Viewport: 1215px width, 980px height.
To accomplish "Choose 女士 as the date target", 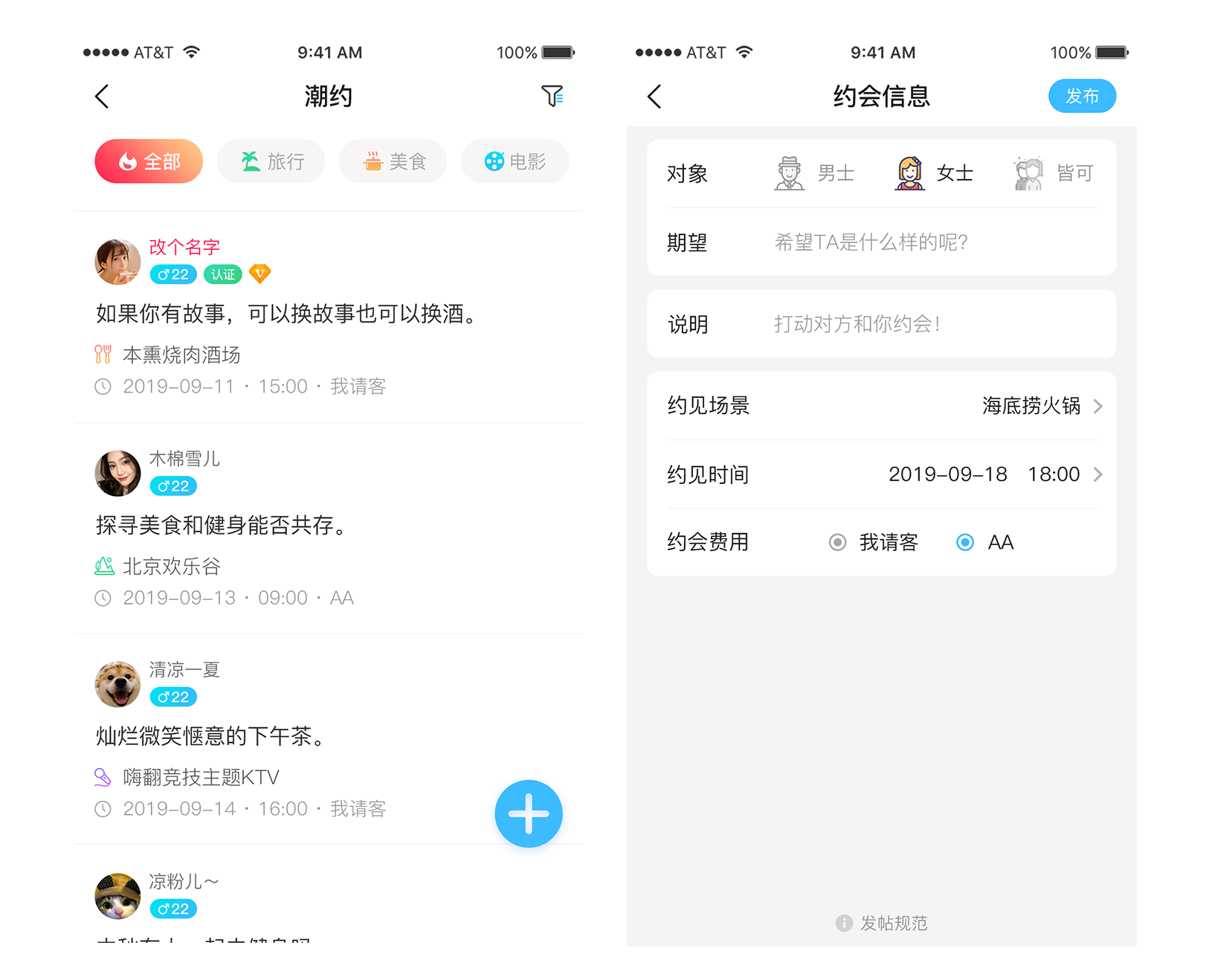I will 934,173.
